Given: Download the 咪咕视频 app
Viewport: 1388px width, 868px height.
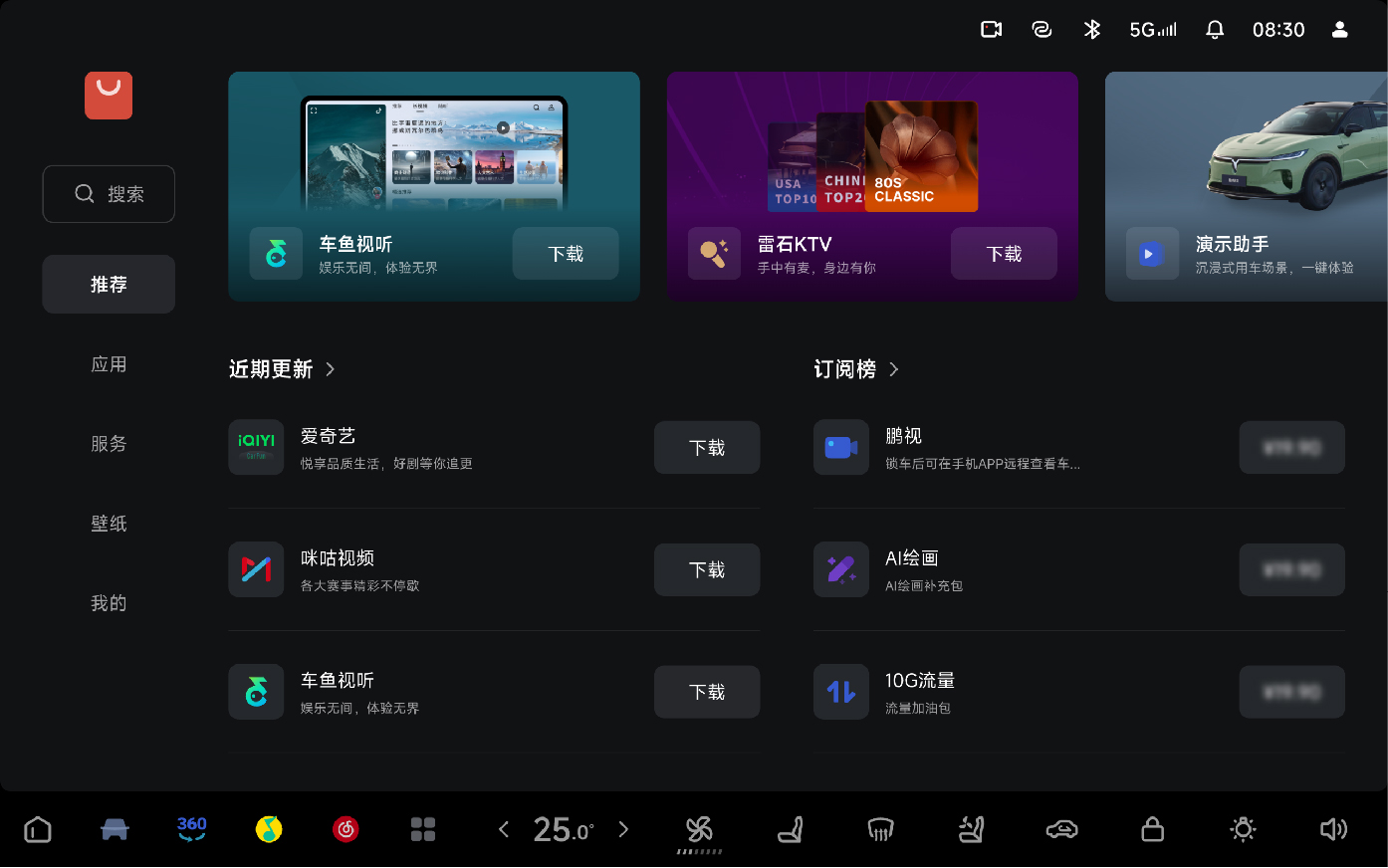Looking at the screenshot, I should tap(706, 570).
